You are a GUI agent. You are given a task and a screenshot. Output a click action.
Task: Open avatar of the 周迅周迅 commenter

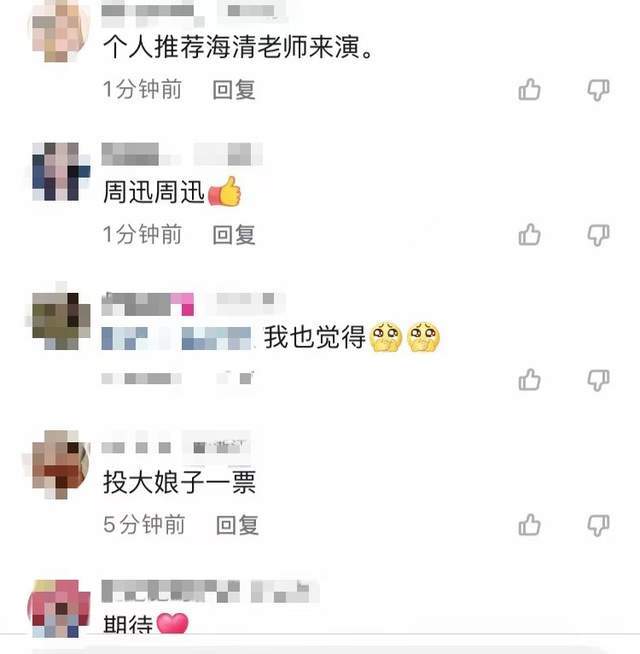pyautogui.click(x=61, y=171)
